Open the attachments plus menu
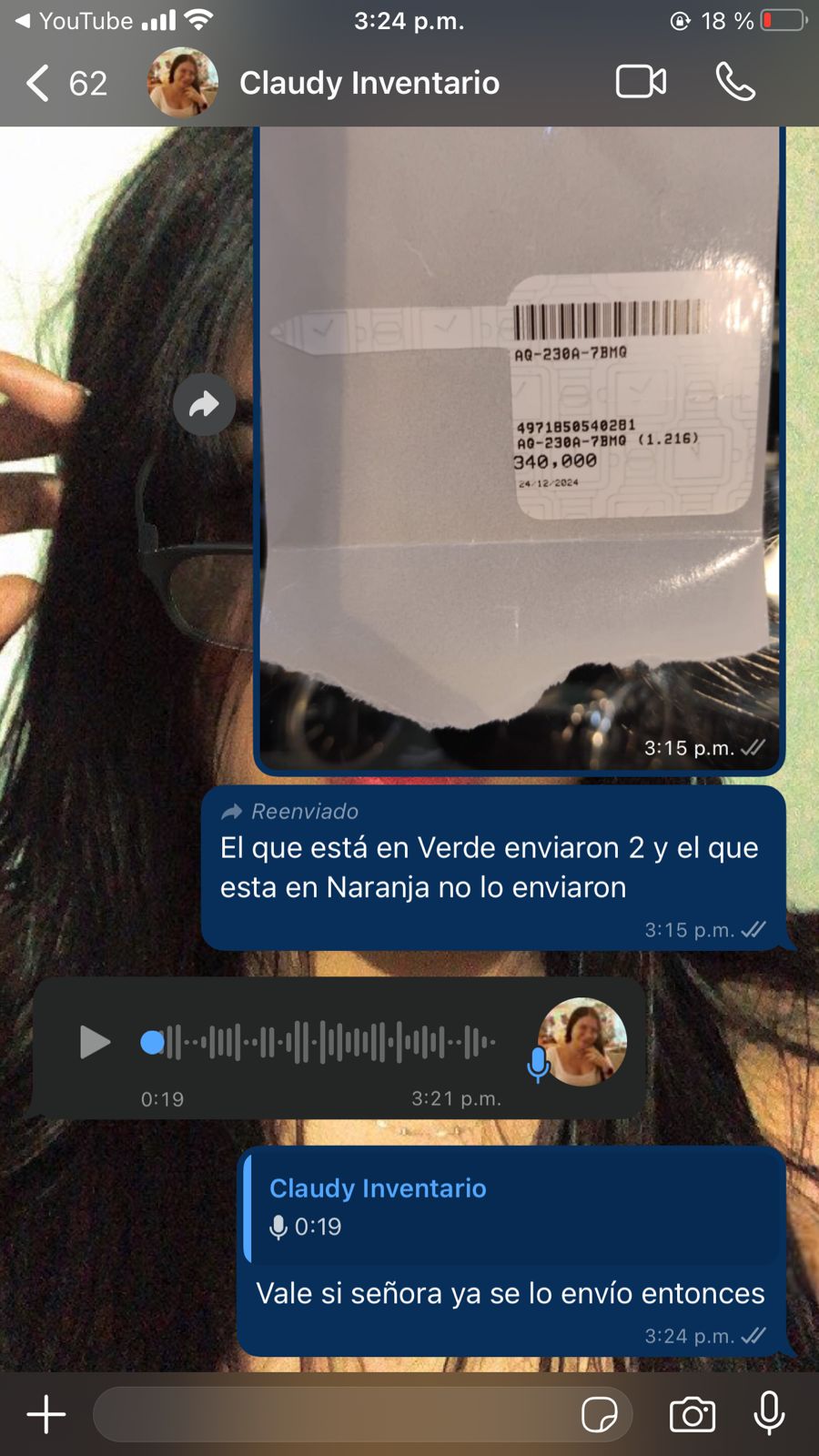The height and width of the screenshot is (1456, 819). click(x=46, y=1414)
